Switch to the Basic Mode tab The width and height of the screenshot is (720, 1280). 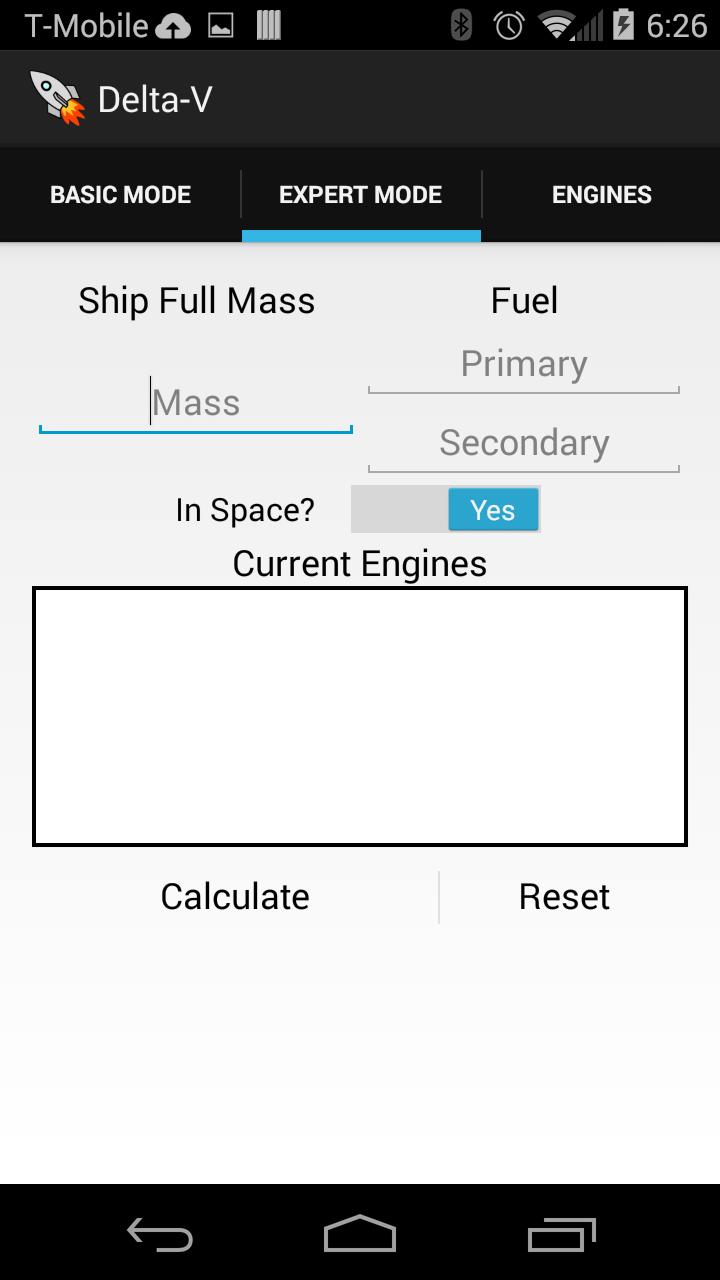[x=120, y=194]
